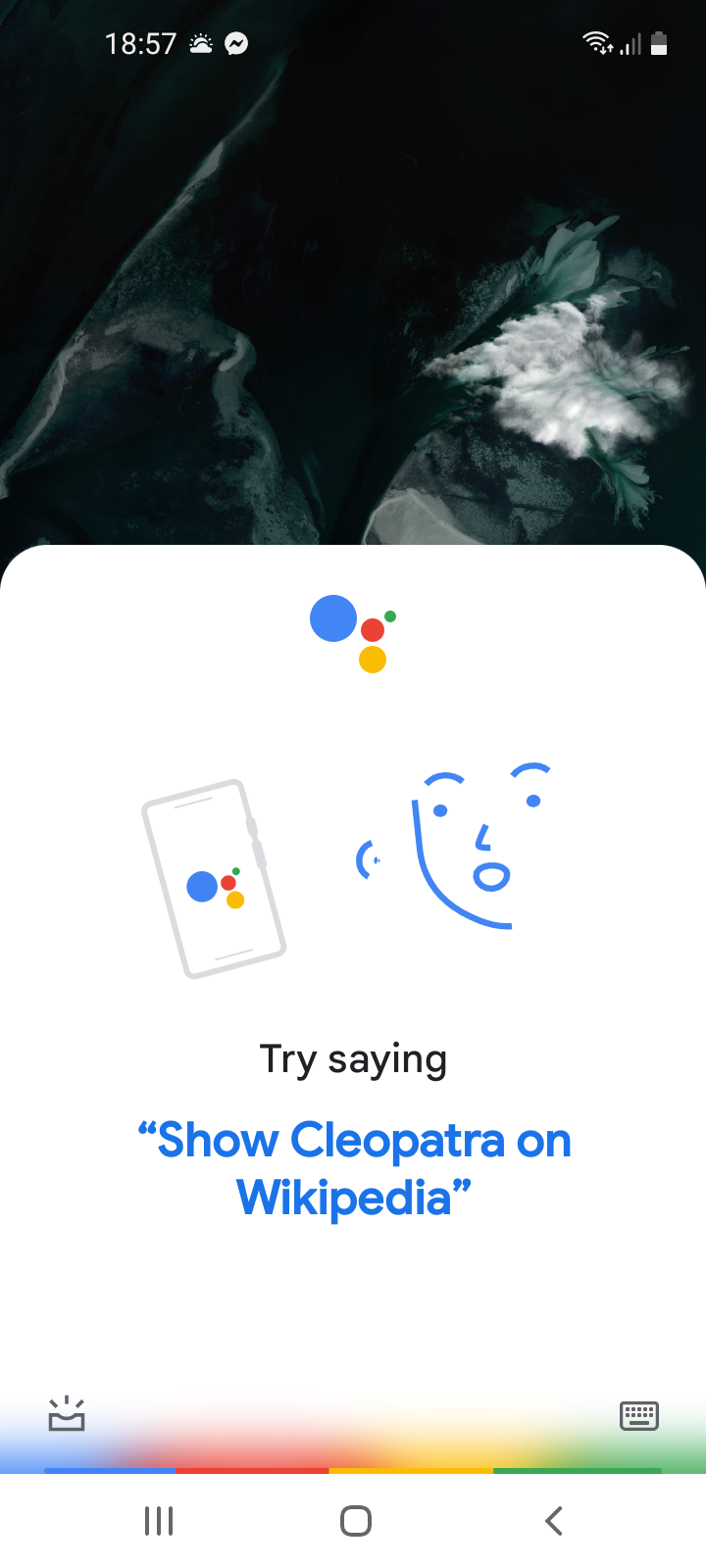Tap the wallpaper area above the Assistant panel

(353, 294)
